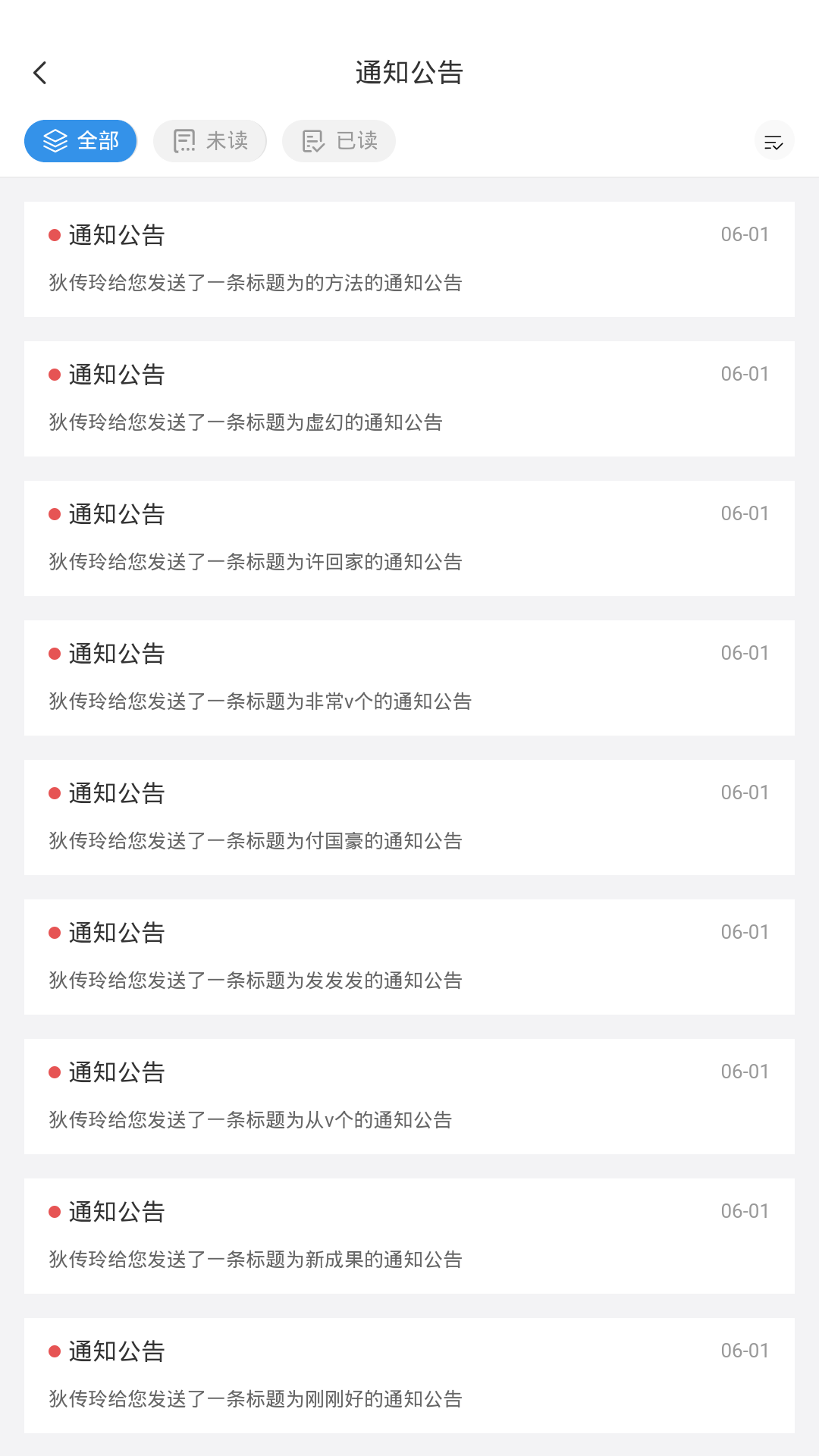819x1456 pixels.
Task: Select the 全部 filter tab
Action: pyautogui.click(x=80, y=141)
